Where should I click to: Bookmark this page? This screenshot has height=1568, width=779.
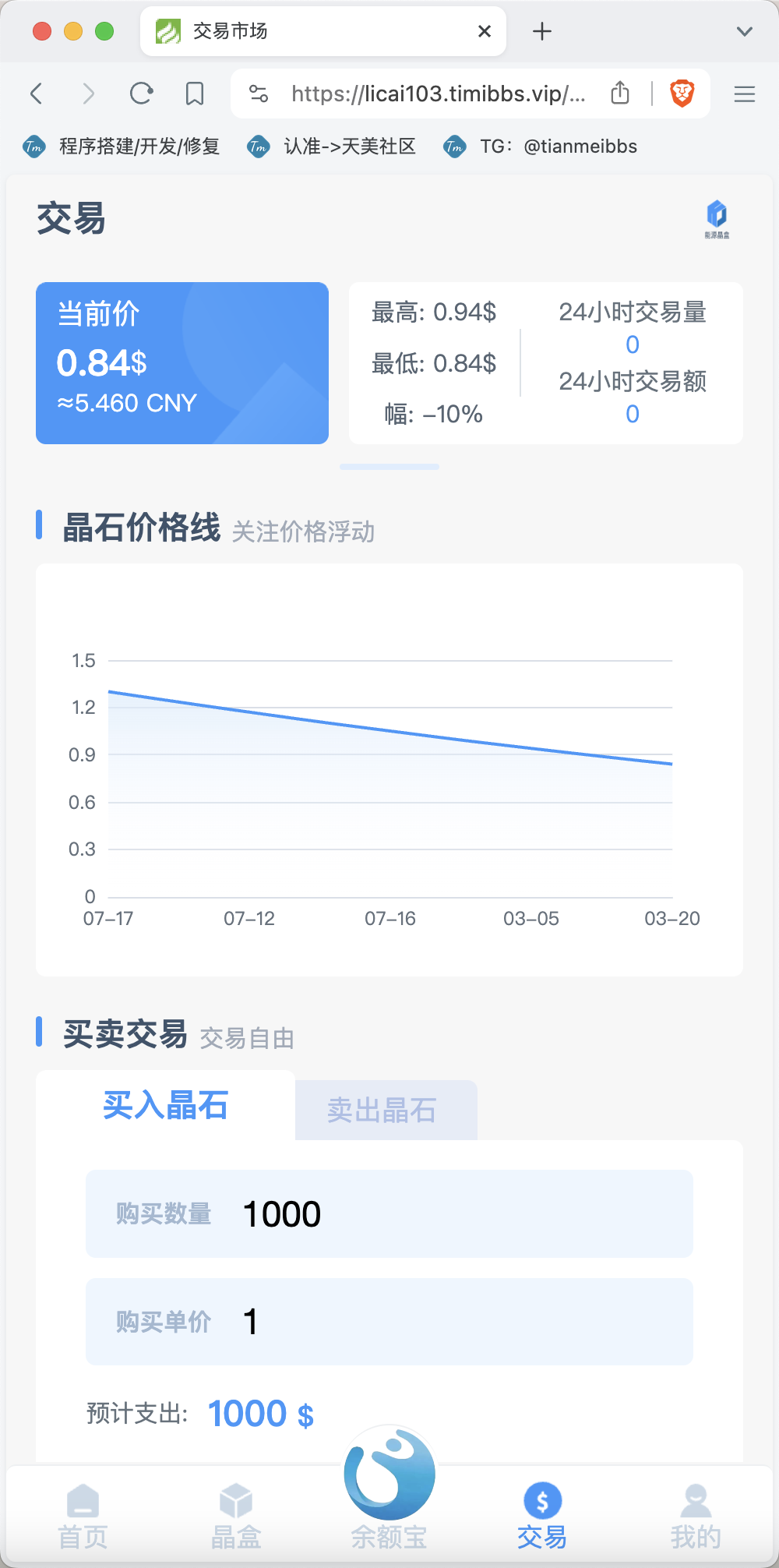click(x=195, y=94)
